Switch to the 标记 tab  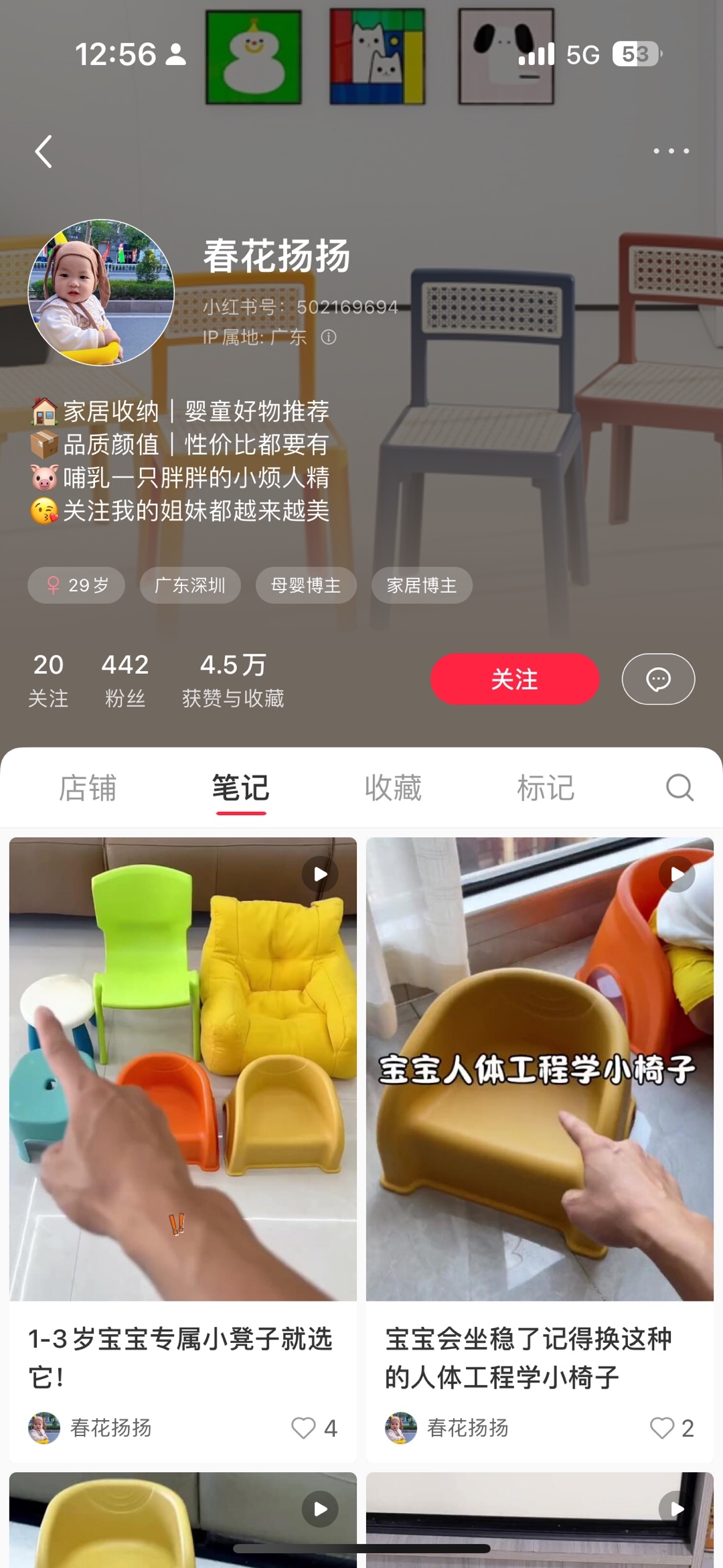[546, 788]
